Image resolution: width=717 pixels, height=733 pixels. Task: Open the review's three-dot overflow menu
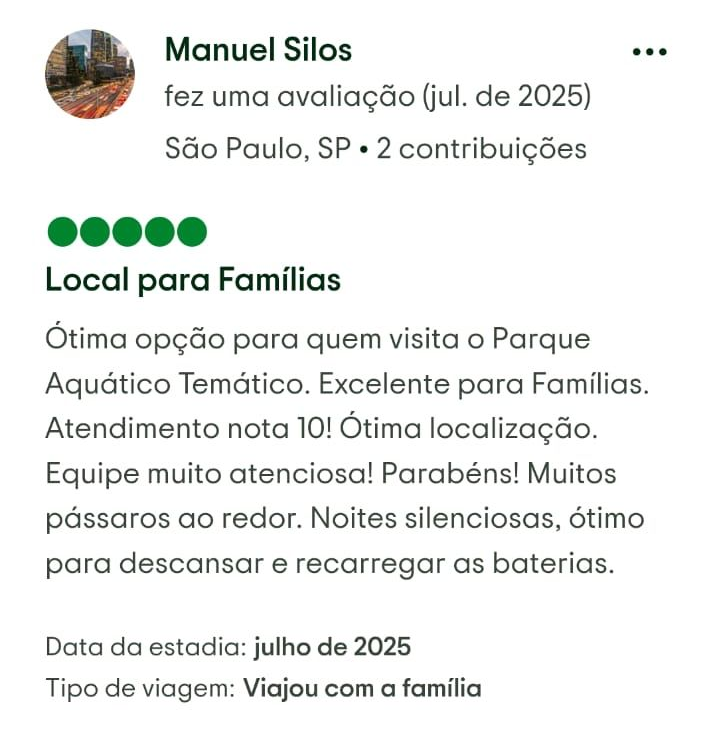[x=649, y=53]
